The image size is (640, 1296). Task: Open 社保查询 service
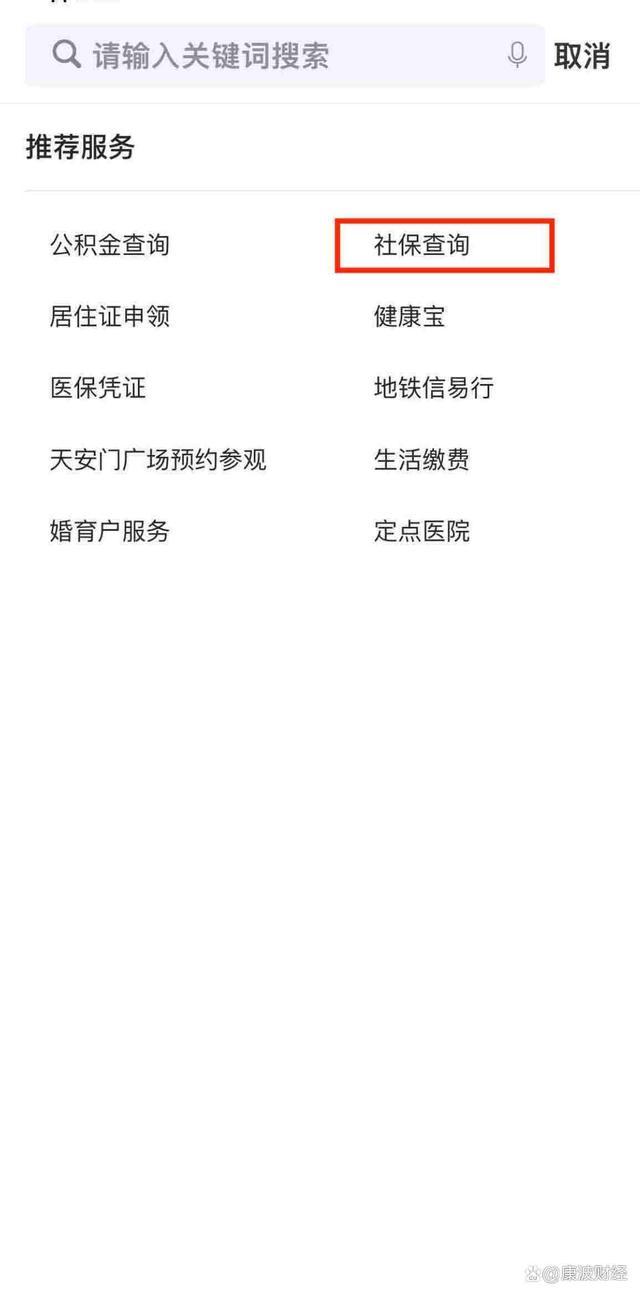pyautogui.click(x=422, y=245)
